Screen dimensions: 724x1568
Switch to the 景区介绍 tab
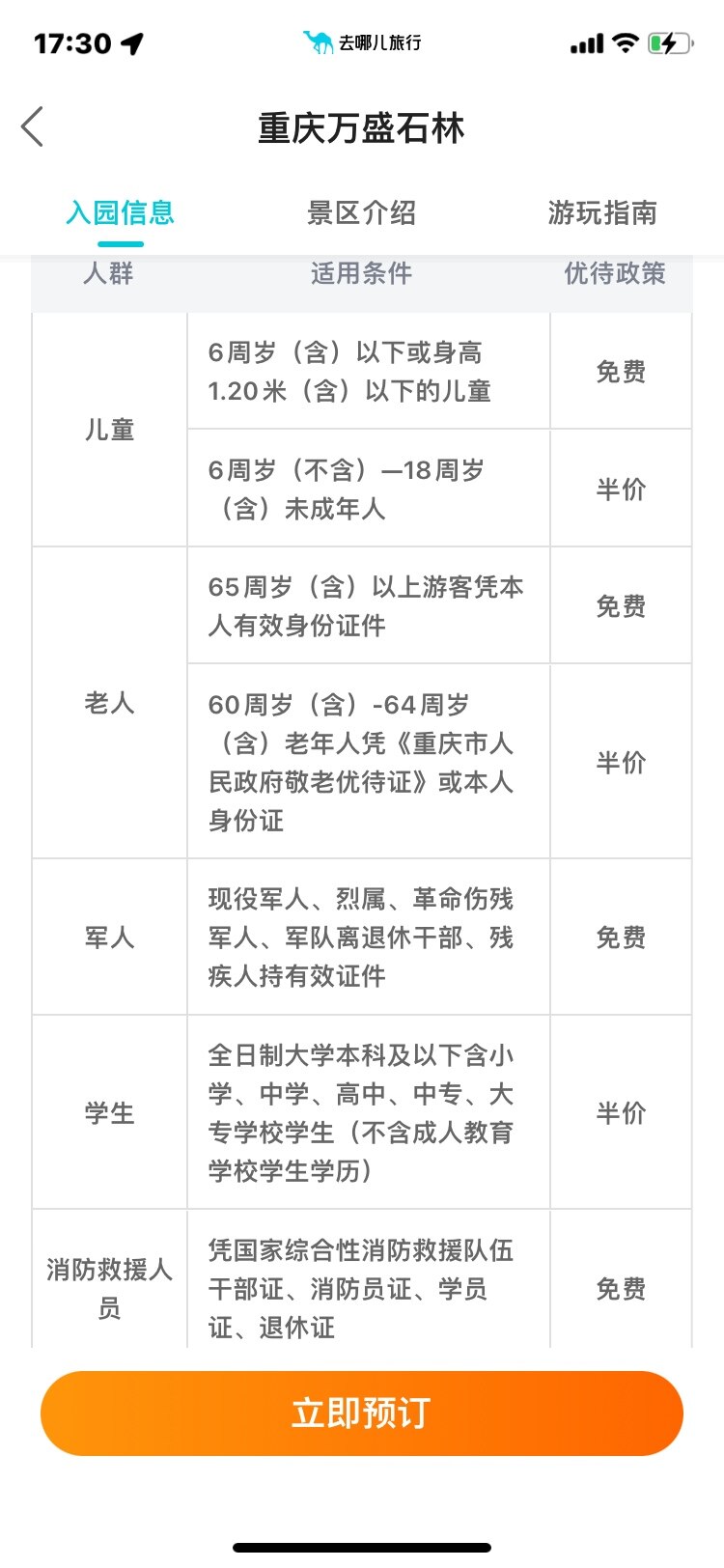pyautogui.click(x=361, y=213)
